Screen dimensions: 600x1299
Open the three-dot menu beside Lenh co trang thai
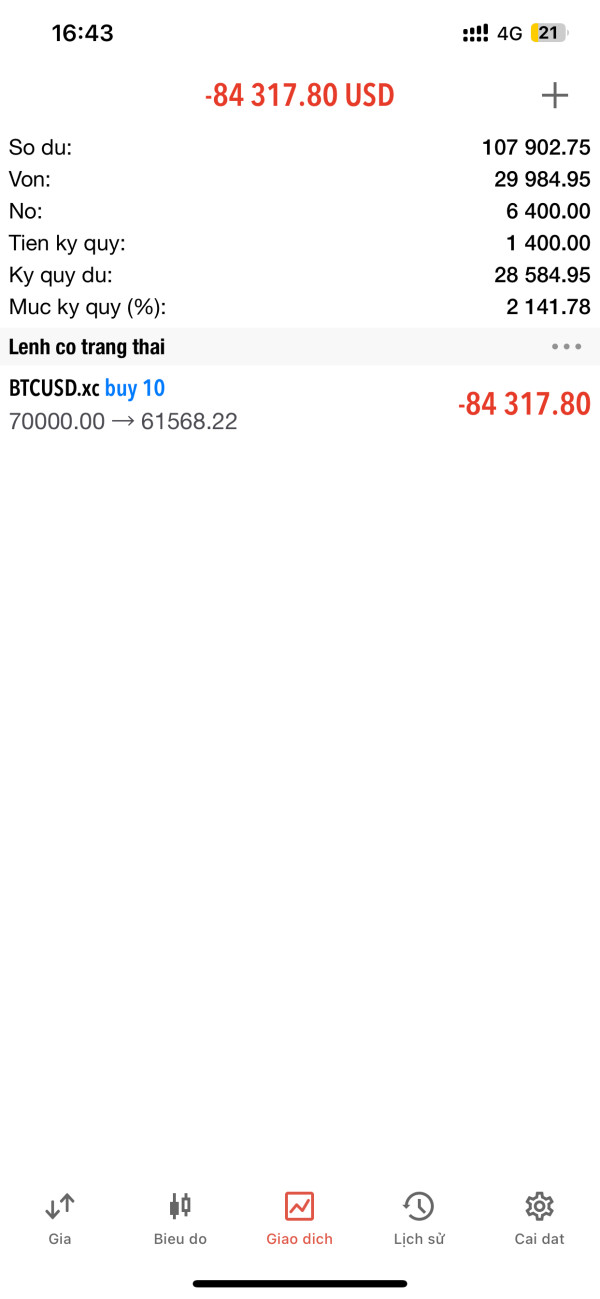[566, 347]
